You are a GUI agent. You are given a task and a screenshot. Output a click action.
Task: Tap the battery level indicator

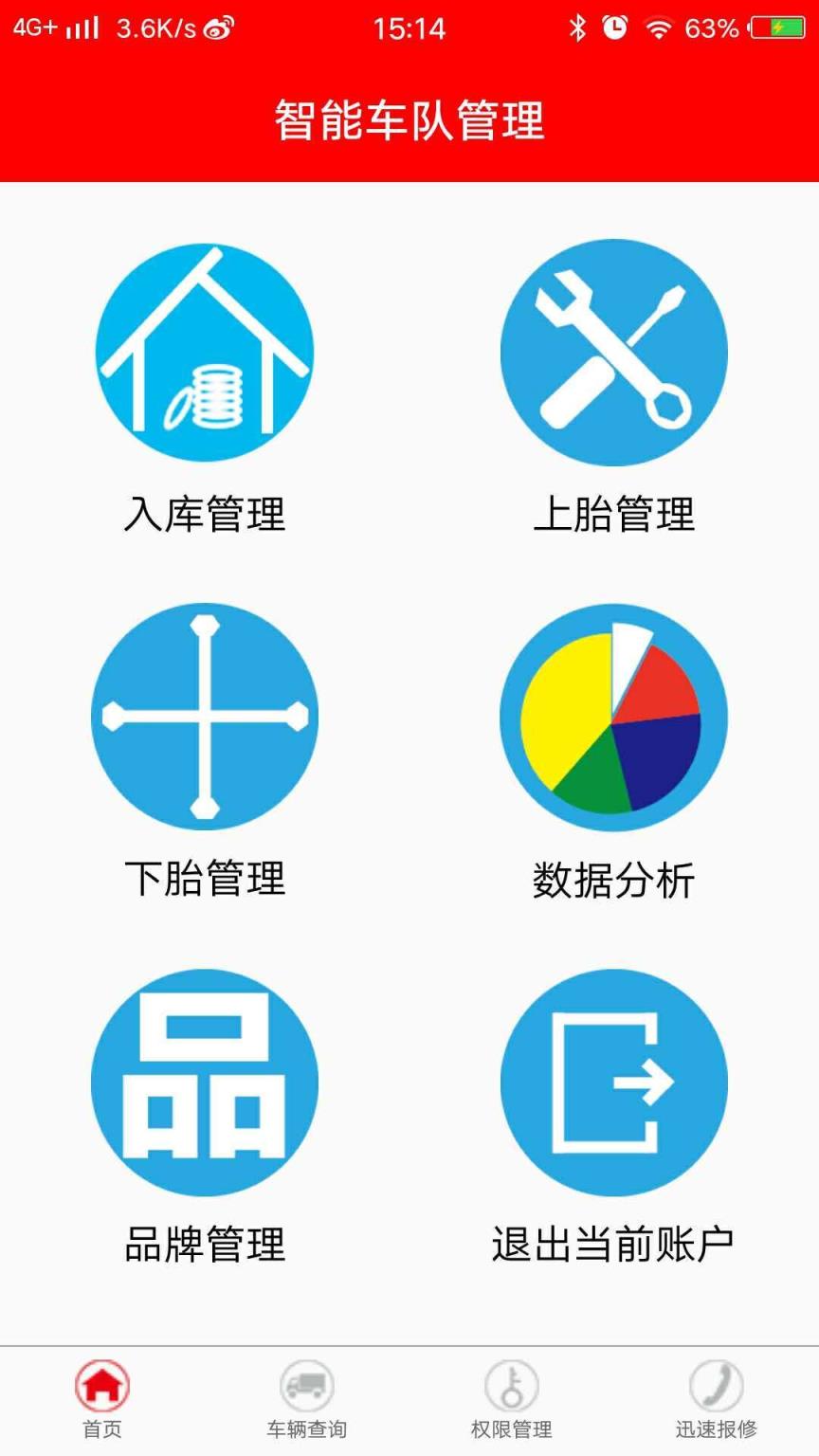coord(777,28)
